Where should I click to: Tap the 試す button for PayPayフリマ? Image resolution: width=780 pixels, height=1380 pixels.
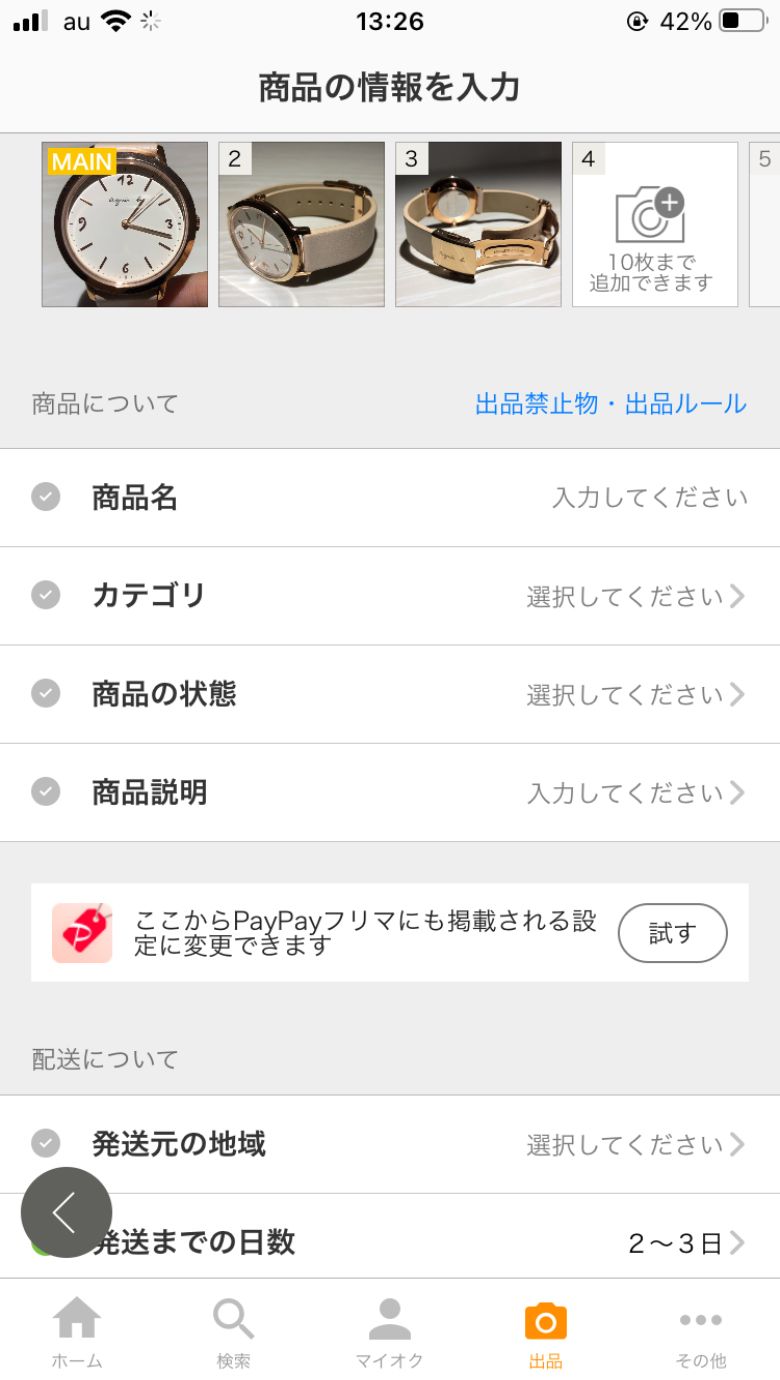pos(672,933)
